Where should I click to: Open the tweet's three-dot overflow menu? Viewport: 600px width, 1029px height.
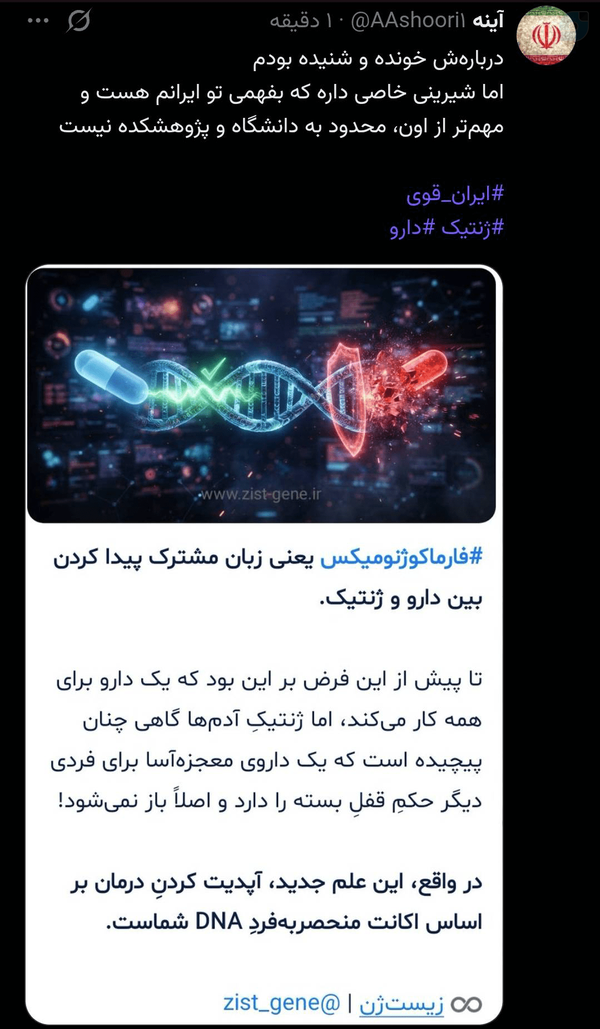coord(38,20)
